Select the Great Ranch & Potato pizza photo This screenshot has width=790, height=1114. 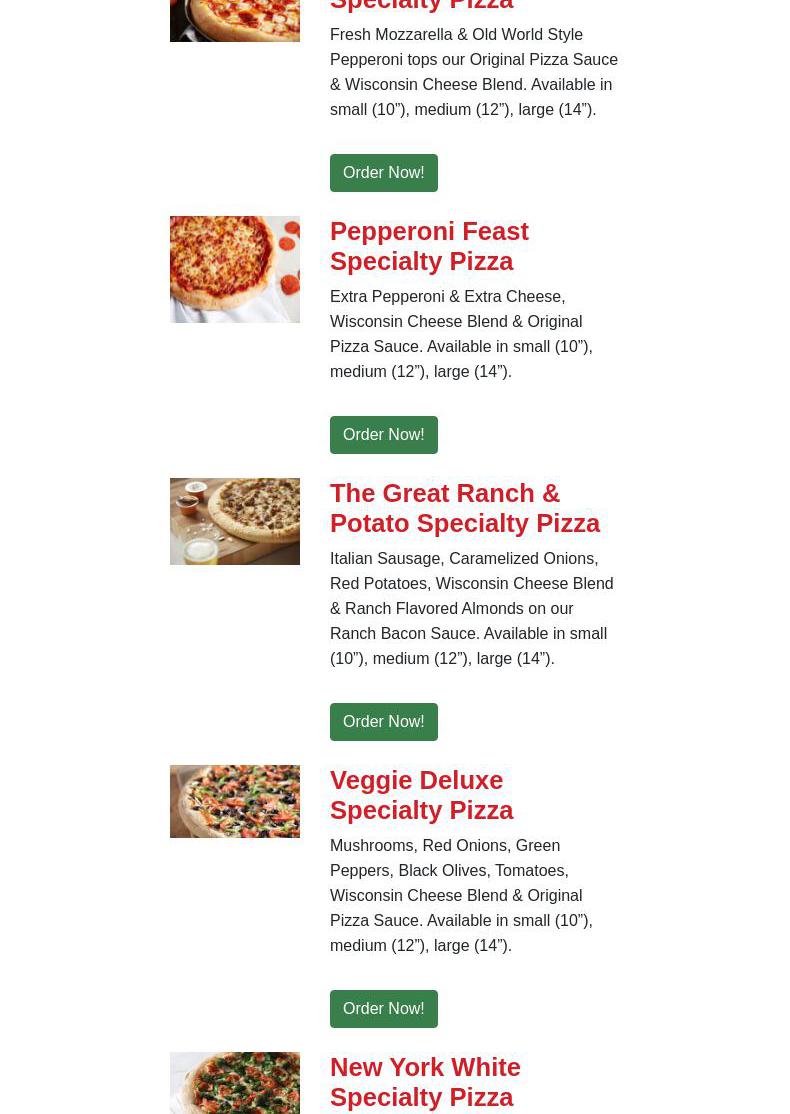click(235, 521)
